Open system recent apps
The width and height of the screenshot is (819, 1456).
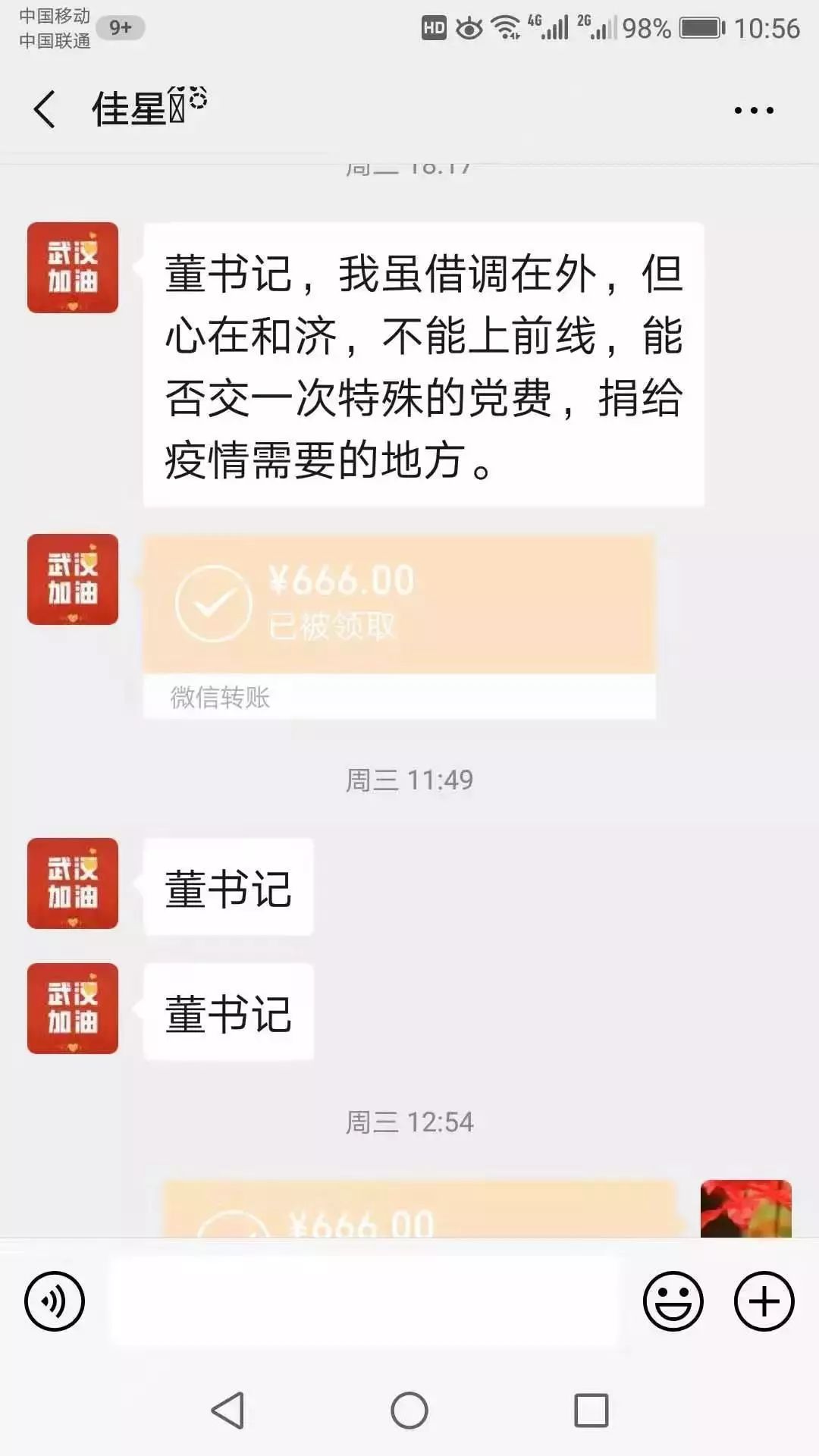(591, 1410)
